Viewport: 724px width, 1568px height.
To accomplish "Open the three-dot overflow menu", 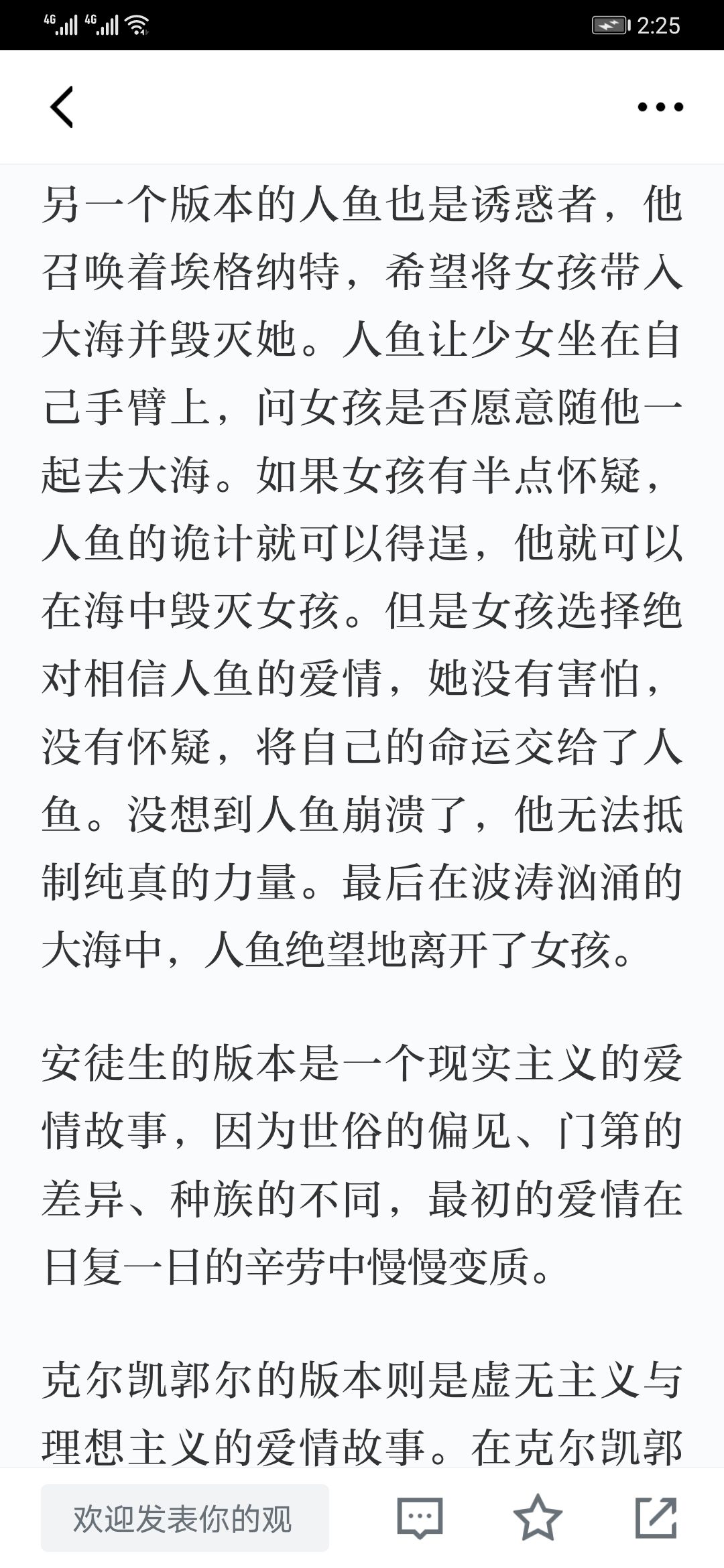I will (660, 107).
